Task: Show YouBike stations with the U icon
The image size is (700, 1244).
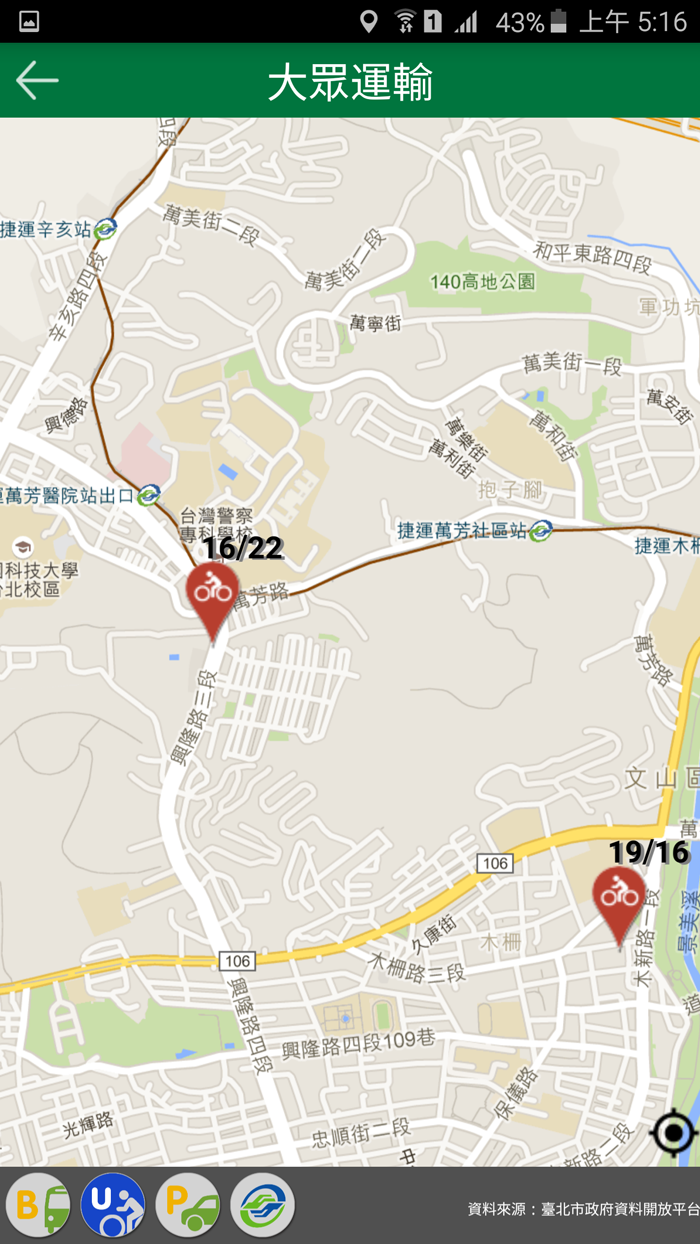Action: click(113, 1205)
